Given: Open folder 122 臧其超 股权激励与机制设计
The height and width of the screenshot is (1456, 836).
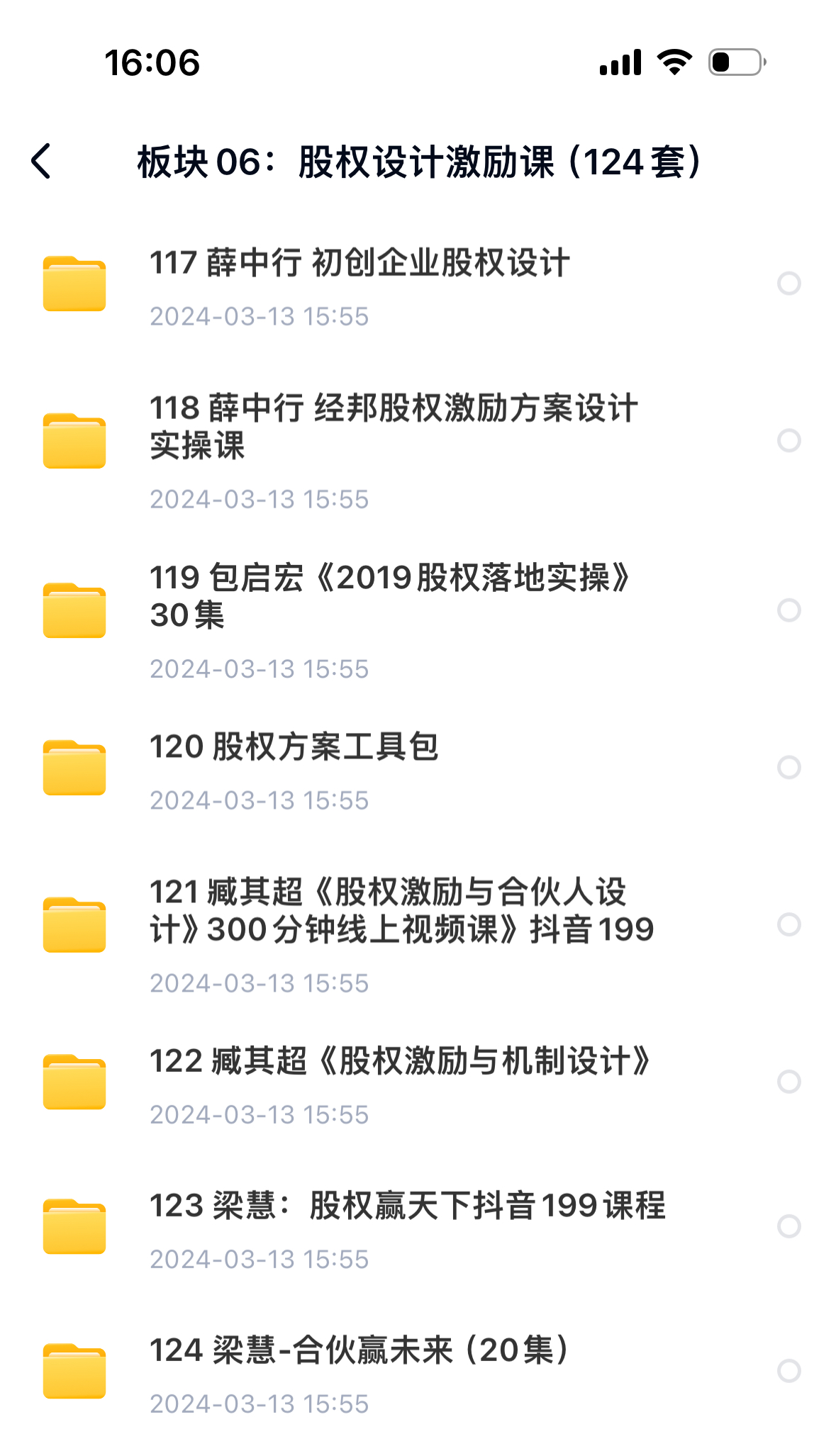Looking at the screenshot, I should pyautogui.click(x=399, y=1062).
